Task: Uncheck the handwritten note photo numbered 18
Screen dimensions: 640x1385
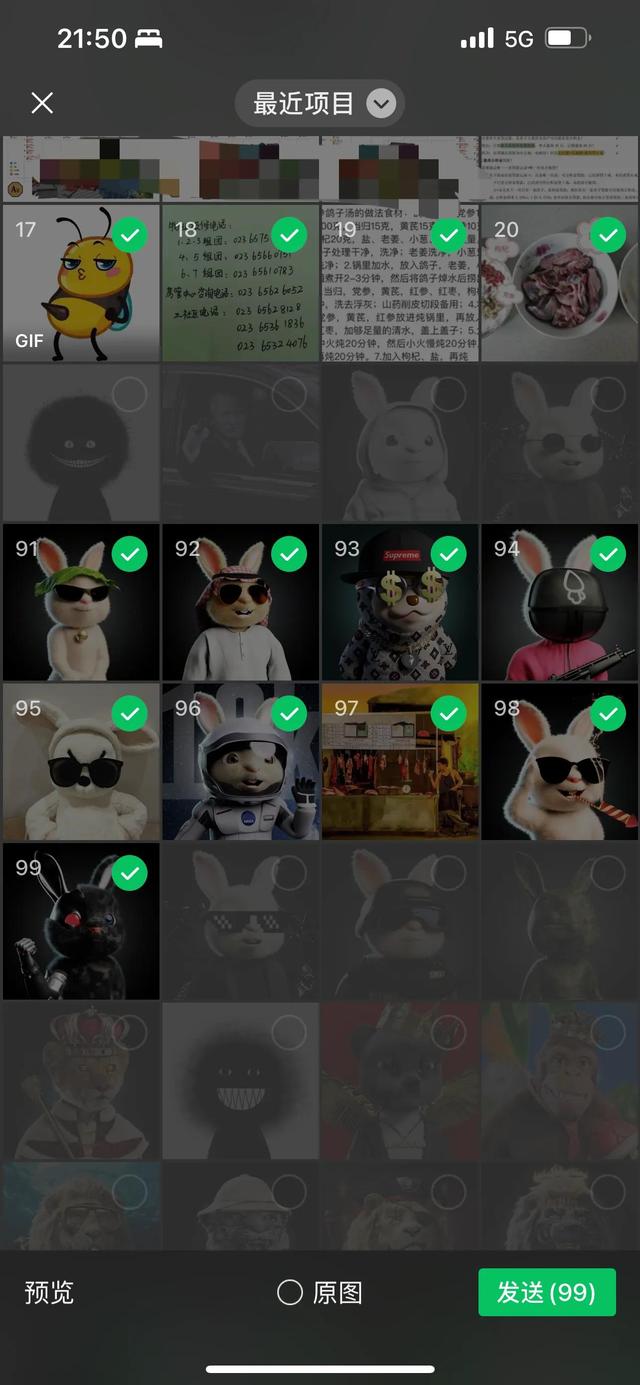Action: 289,236
